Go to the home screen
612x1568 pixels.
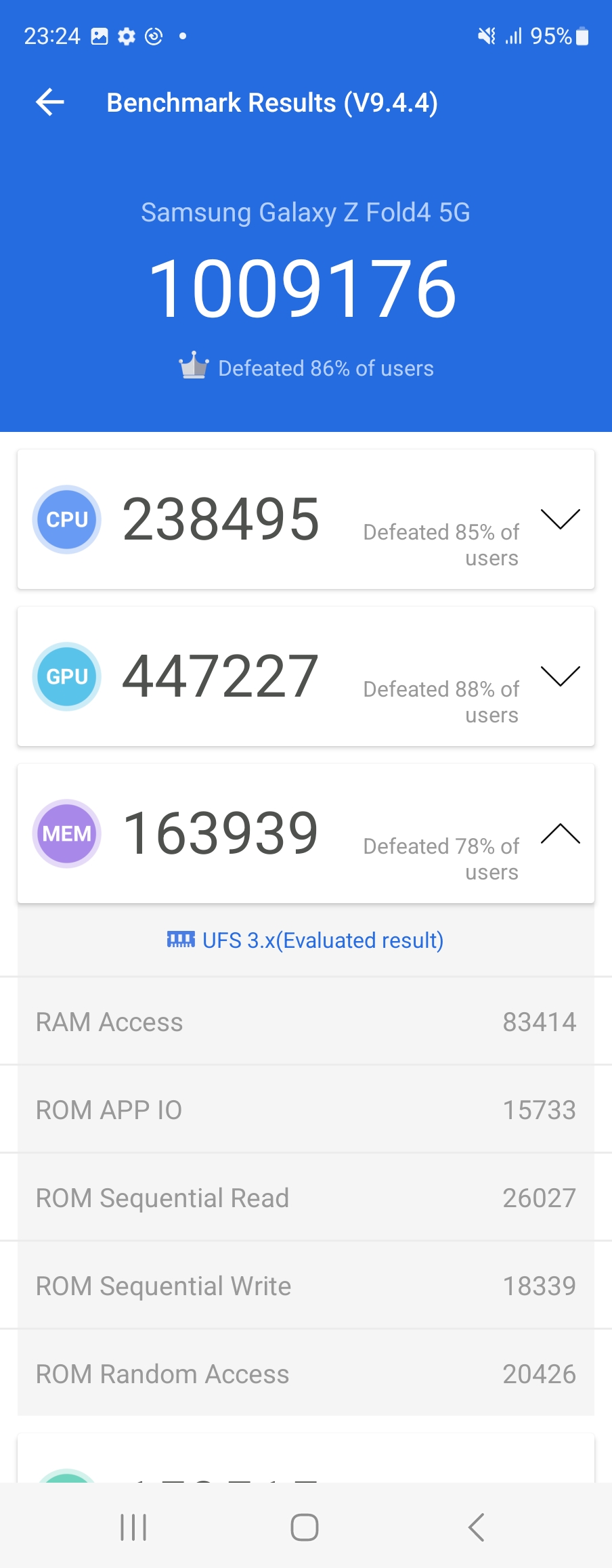[x=305, y=1527]
